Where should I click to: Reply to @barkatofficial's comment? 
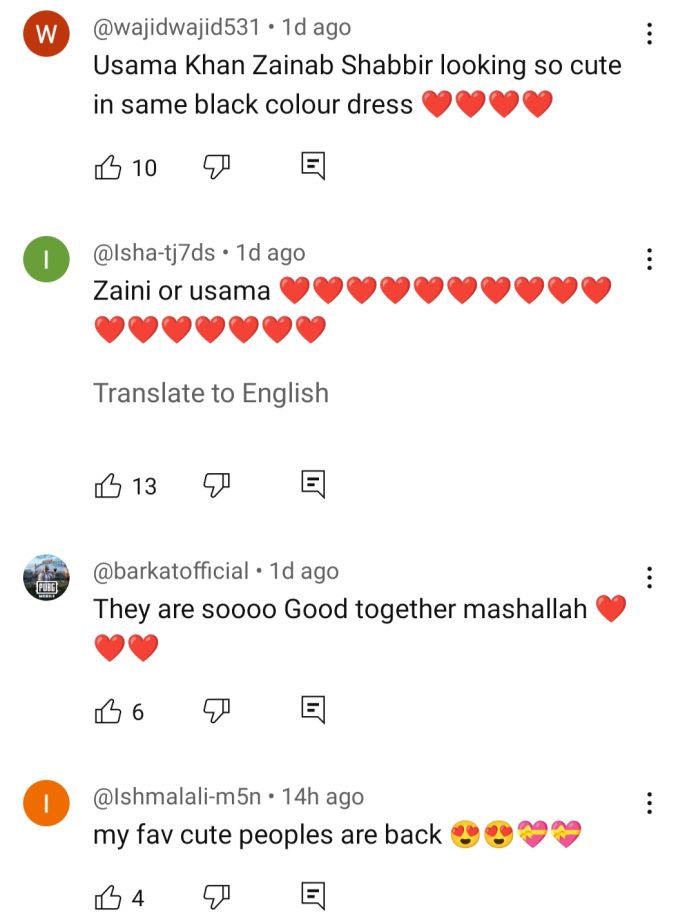click(x=313, y=711)
